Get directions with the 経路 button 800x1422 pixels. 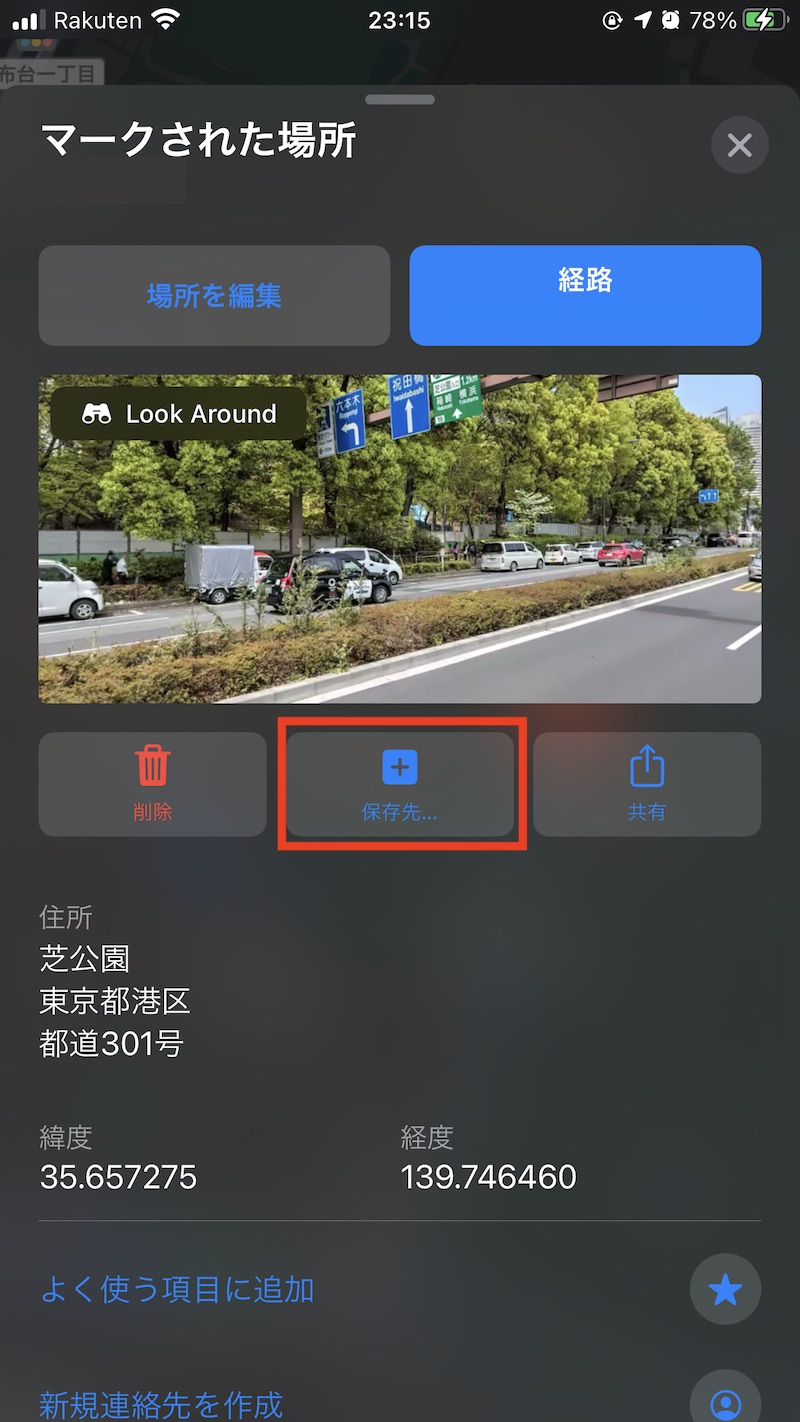(x=585, y=296)
